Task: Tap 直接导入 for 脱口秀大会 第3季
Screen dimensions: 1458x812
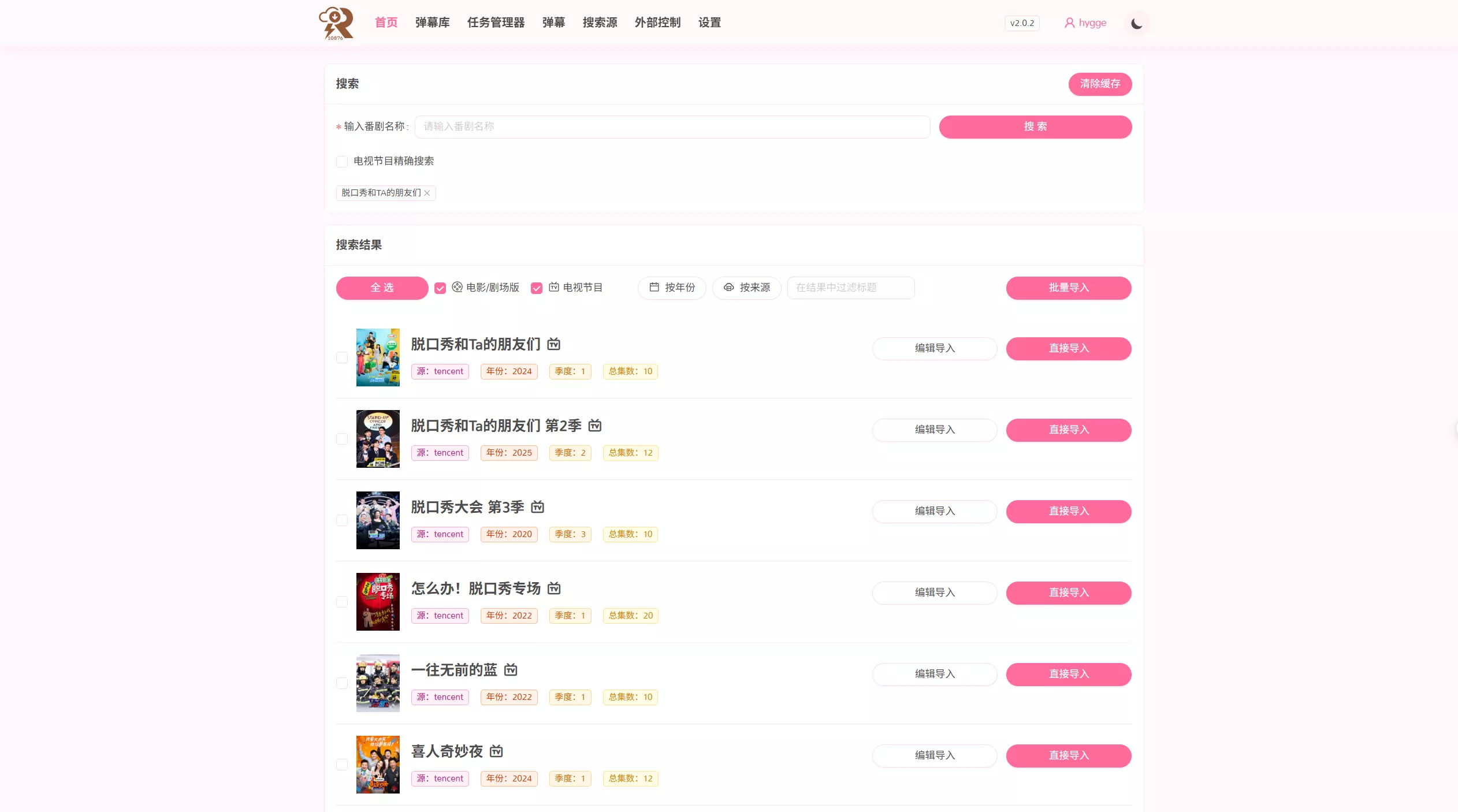Action: [1068, 511]
